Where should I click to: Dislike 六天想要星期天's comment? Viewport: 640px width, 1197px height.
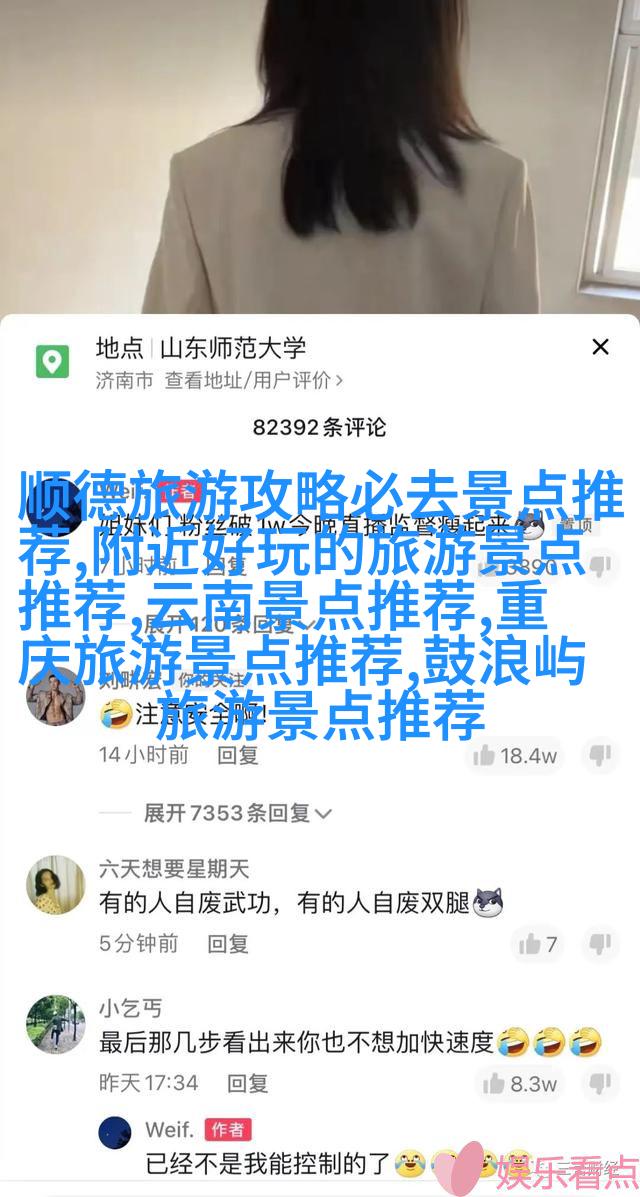tap(600, 943)
